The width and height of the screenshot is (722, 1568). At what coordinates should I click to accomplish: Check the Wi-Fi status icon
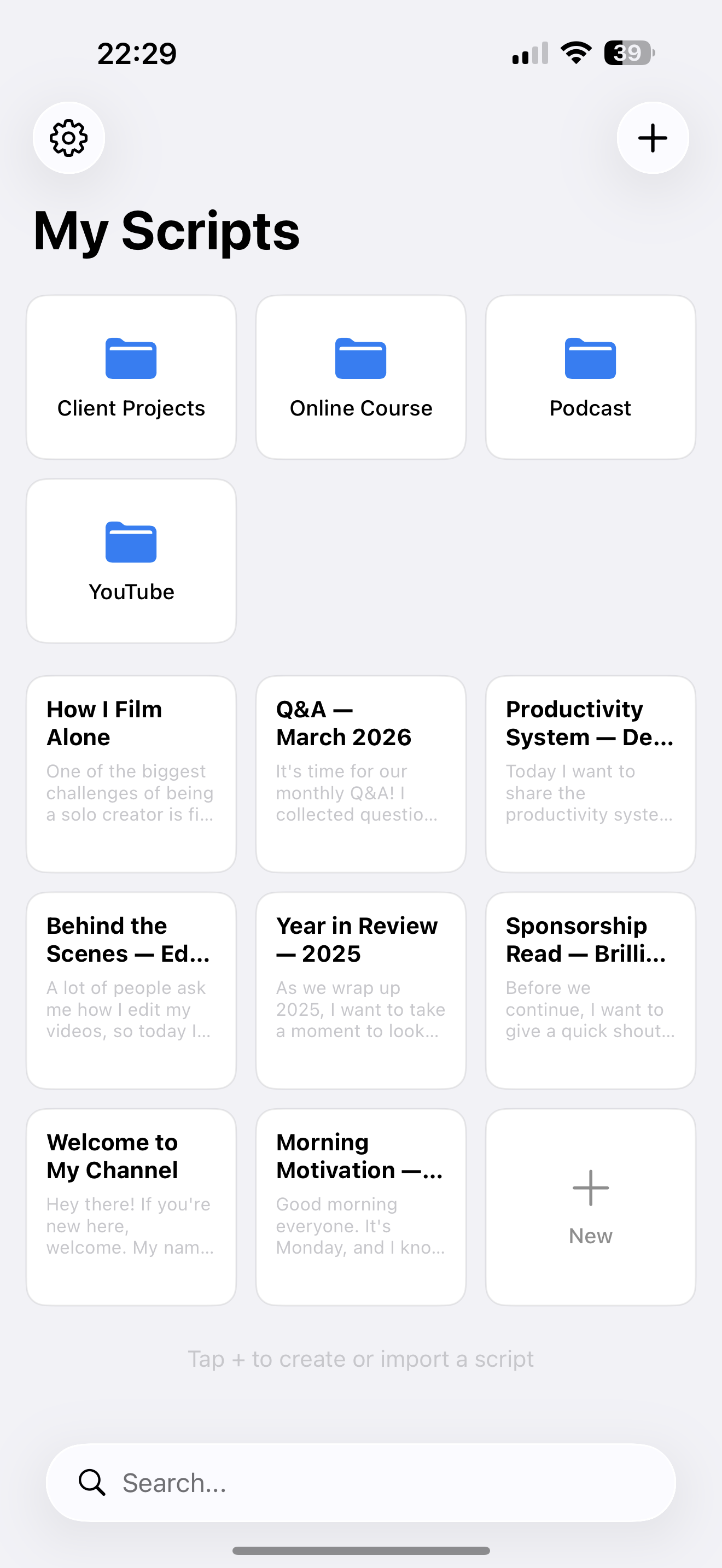(x=575, y=53)
